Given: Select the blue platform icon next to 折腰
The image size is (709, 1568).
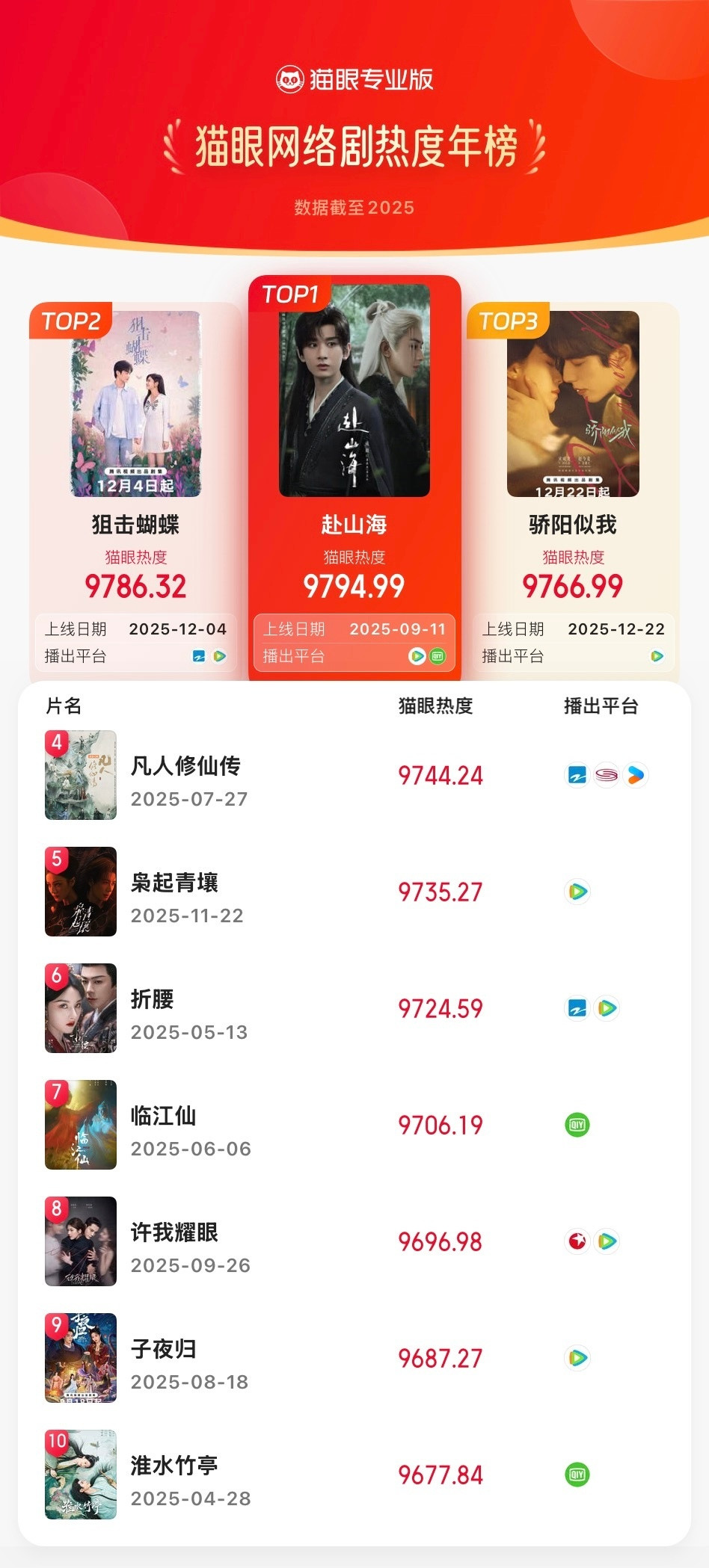Looking at the screenshot, I should (577, 1007).
